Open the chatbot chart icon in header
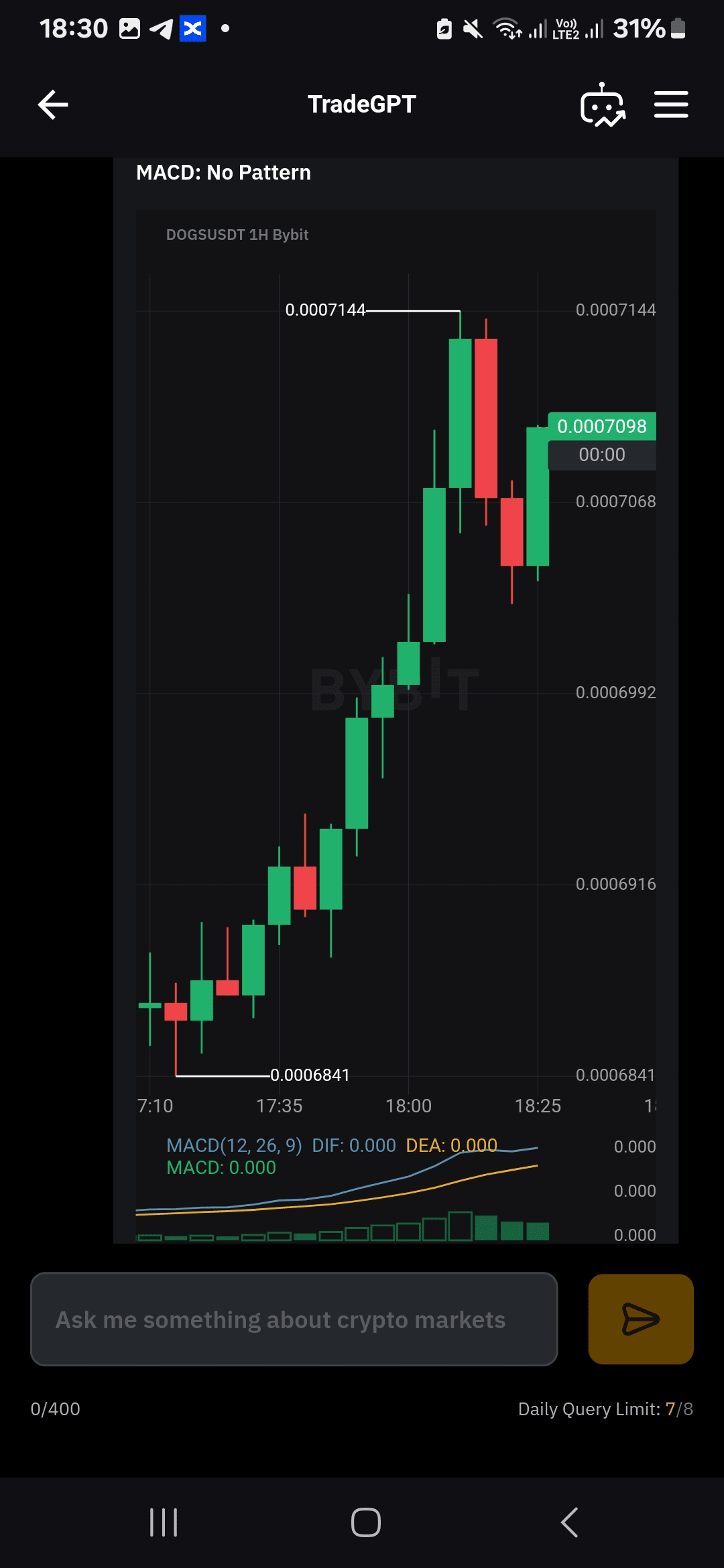Image resolution: width=724 pixels, height=1568 pixels. [602, 105]
